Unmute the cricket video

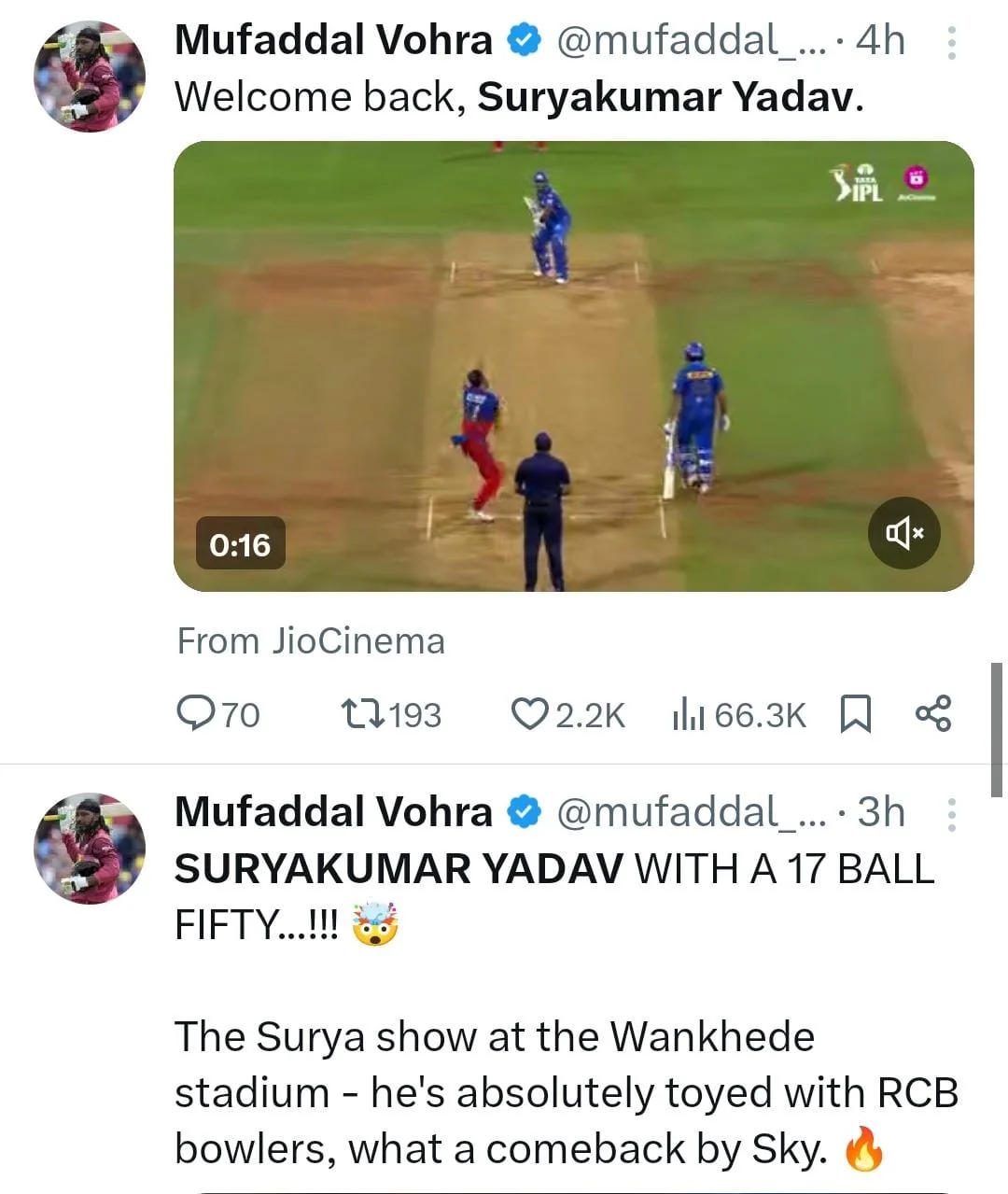[903, 533]
